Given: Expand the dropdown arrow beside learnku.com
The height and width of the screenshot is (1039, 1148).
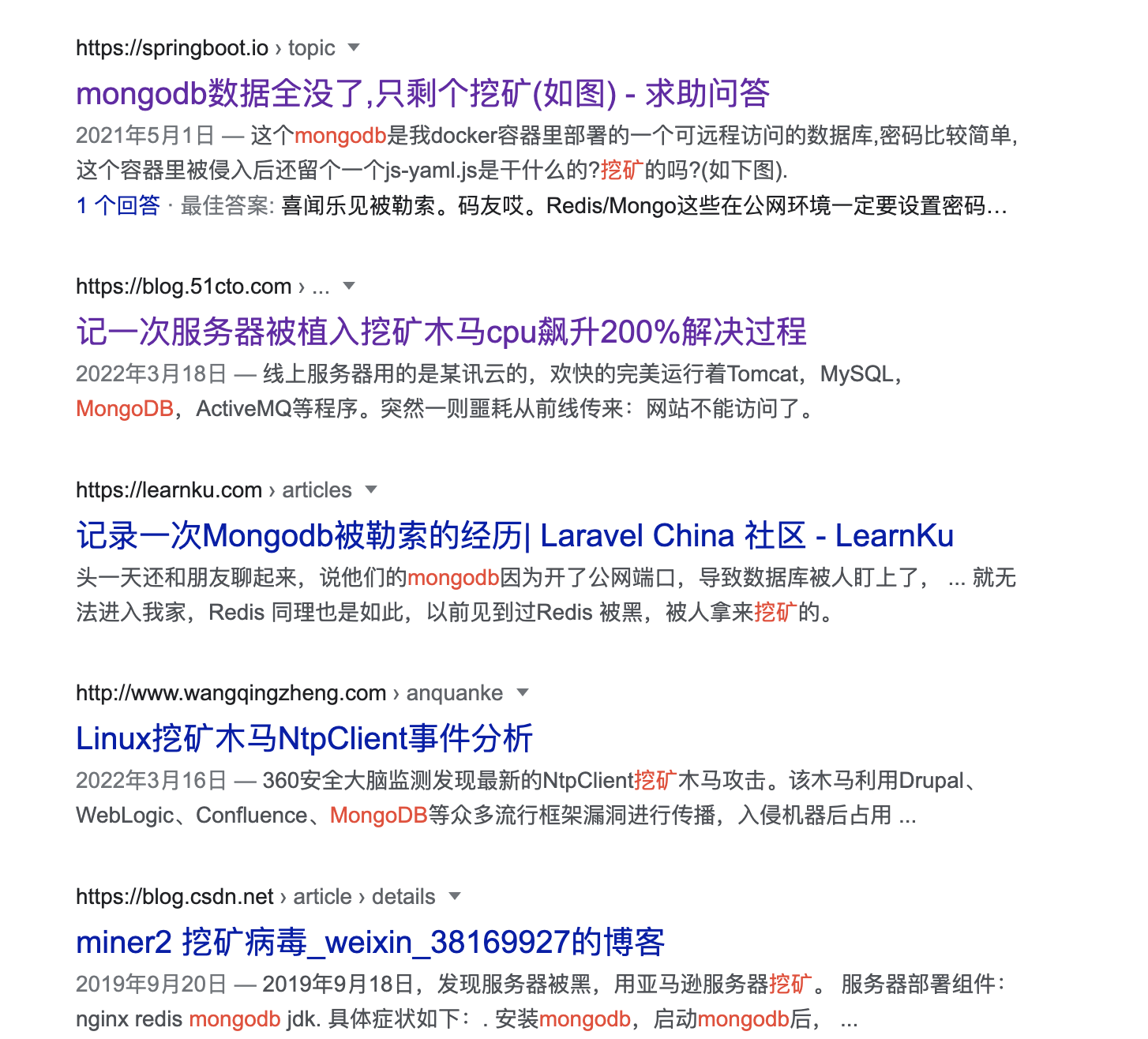Looking at the screenshot, I should pos(371,489).
